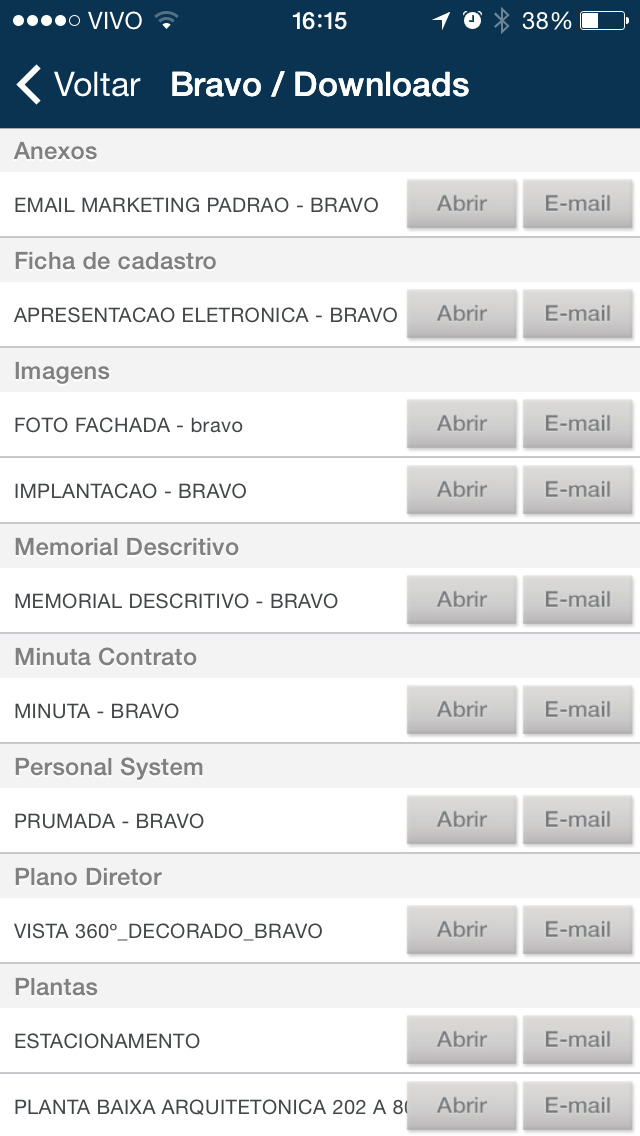Image resolution: width=640 pixels, height=1136 pixels.
Task: E-mail the VISTA 360 DECORADO file
Action: tap(578, 930)
